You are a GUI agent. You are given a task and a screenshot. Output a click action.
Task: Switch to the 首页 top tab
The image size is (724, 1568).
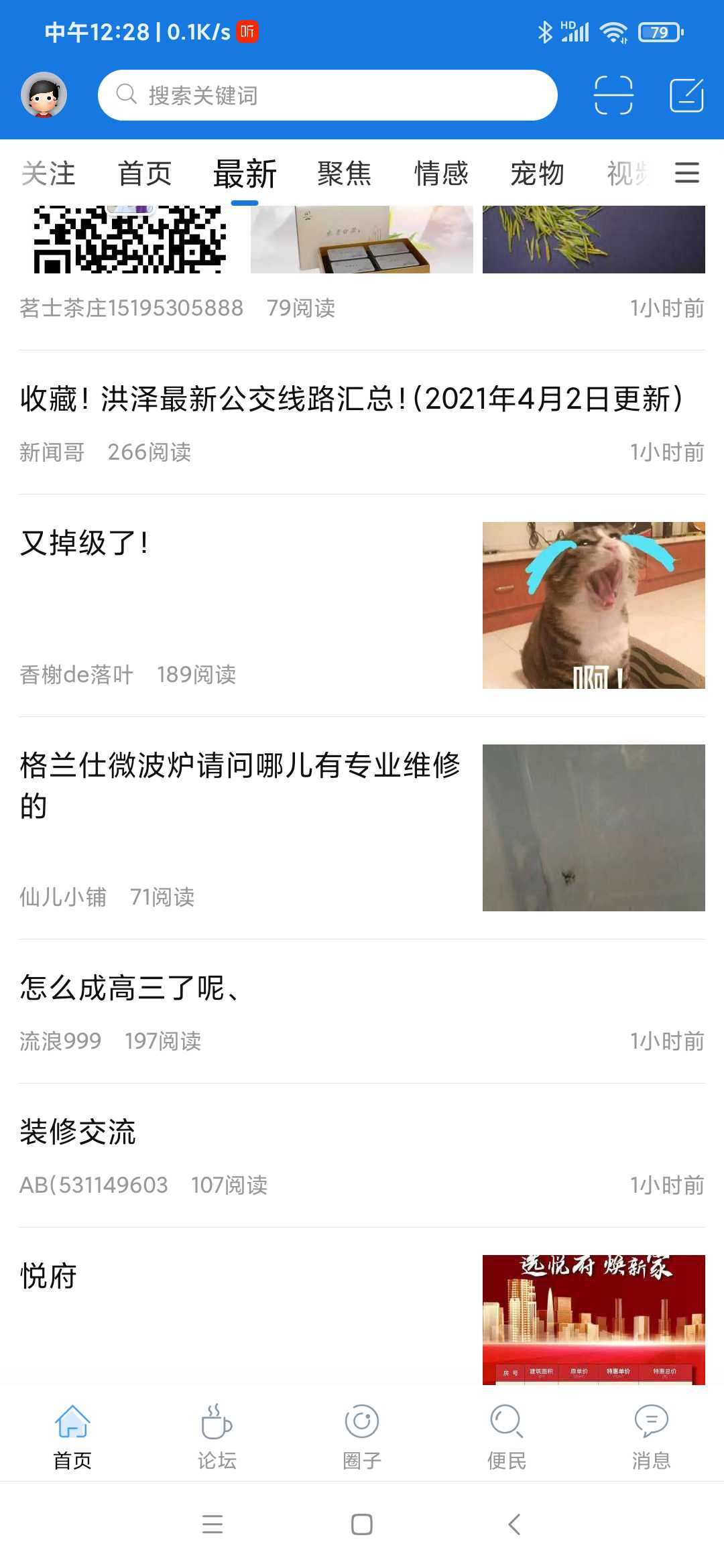tap(145, 174)
